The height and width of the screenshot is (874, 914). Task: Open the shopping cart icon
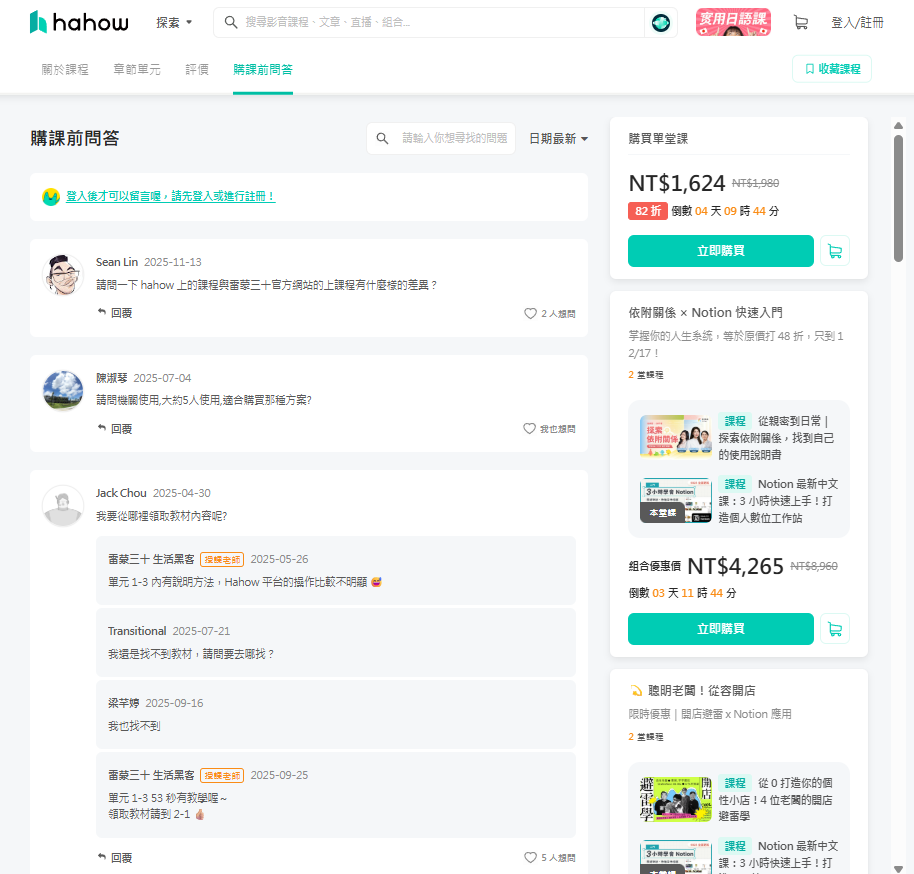(800, 22)
